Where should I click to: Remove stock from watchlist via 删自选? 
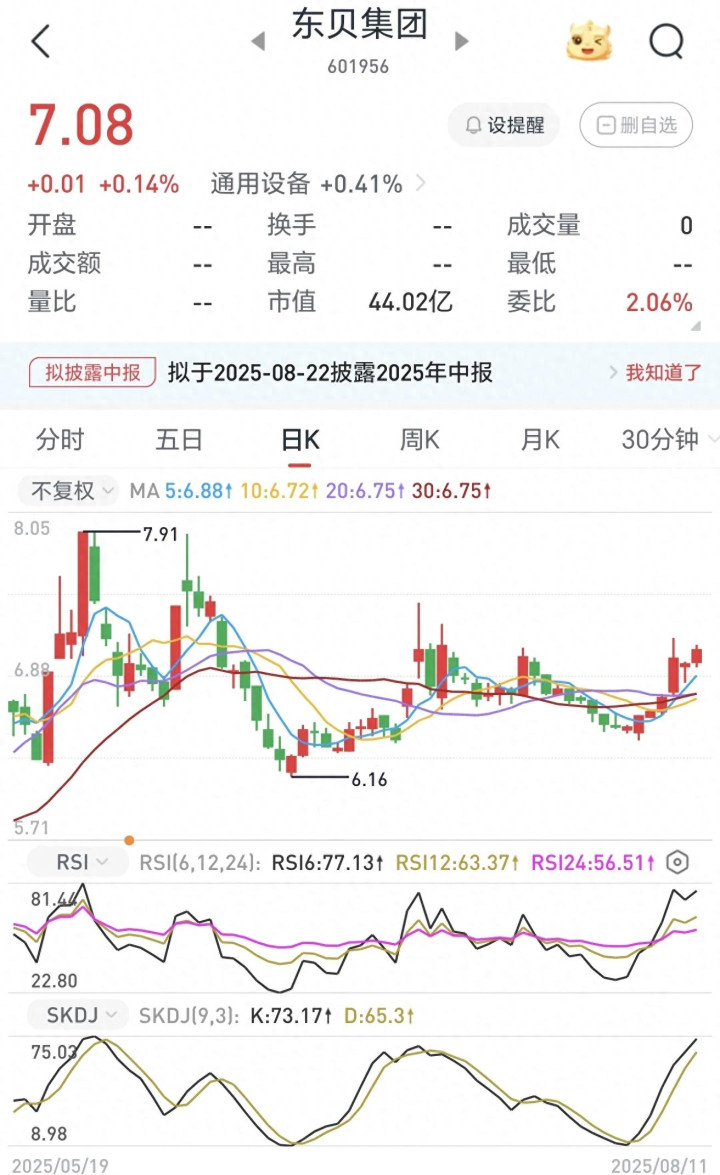click(x=636, y=125)
